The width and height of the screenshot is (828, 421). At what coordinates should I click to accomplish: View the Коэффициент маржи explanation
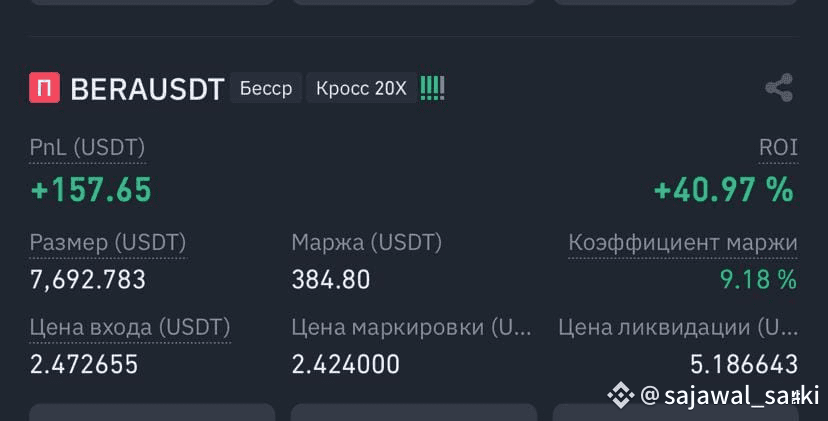click(x=682, y=243)
